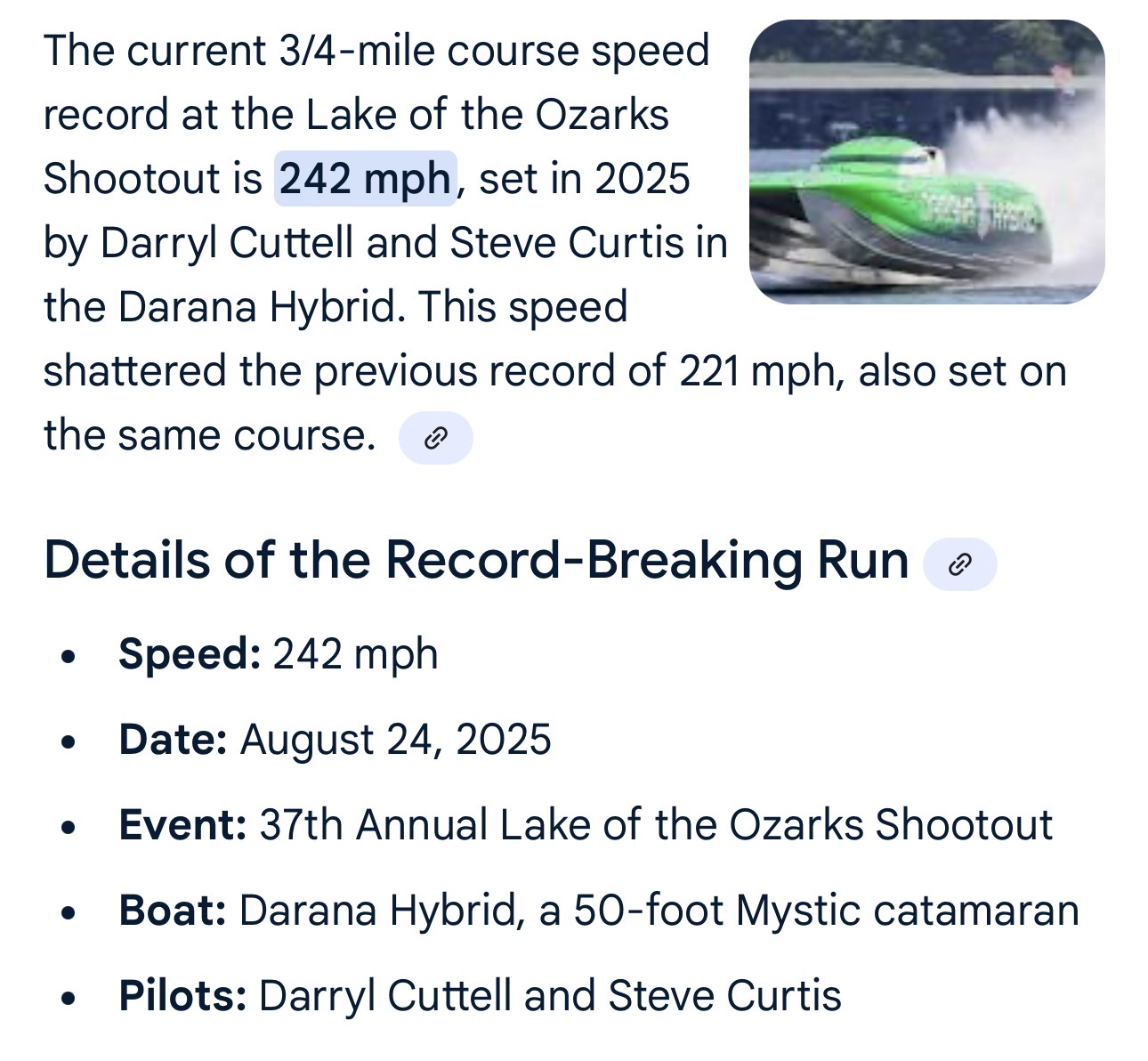Open the source link after the summary paragraph

(435, 438)
